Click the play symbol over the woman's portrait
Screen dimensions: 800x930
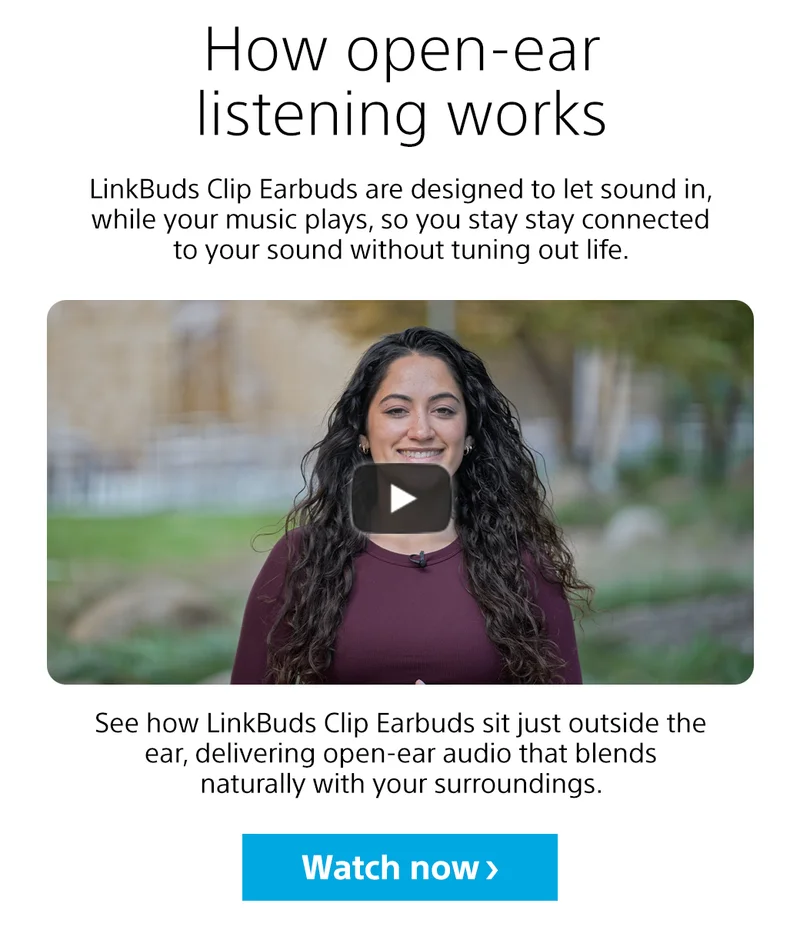(x=400, y=497)
